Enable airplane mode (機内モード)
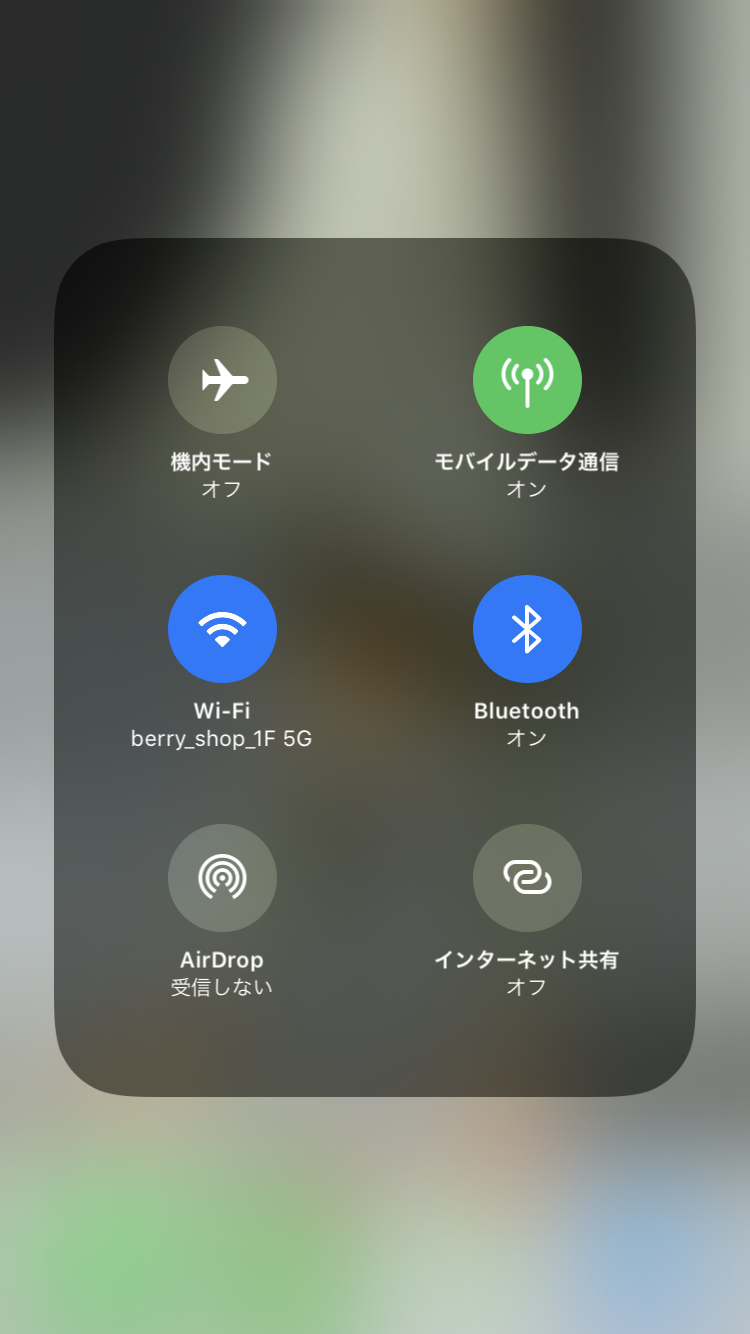 [x=222, y=380]
